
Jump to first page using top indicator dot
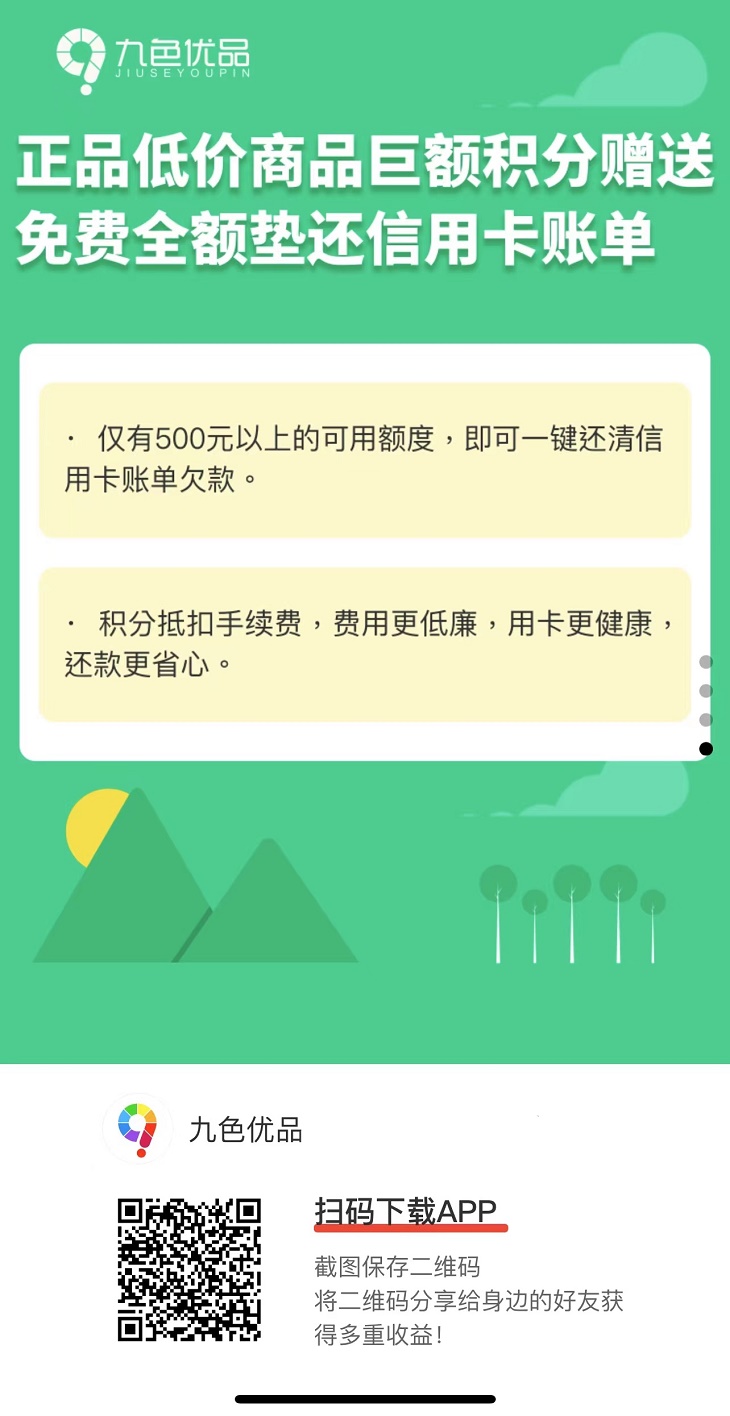[706, 662]
